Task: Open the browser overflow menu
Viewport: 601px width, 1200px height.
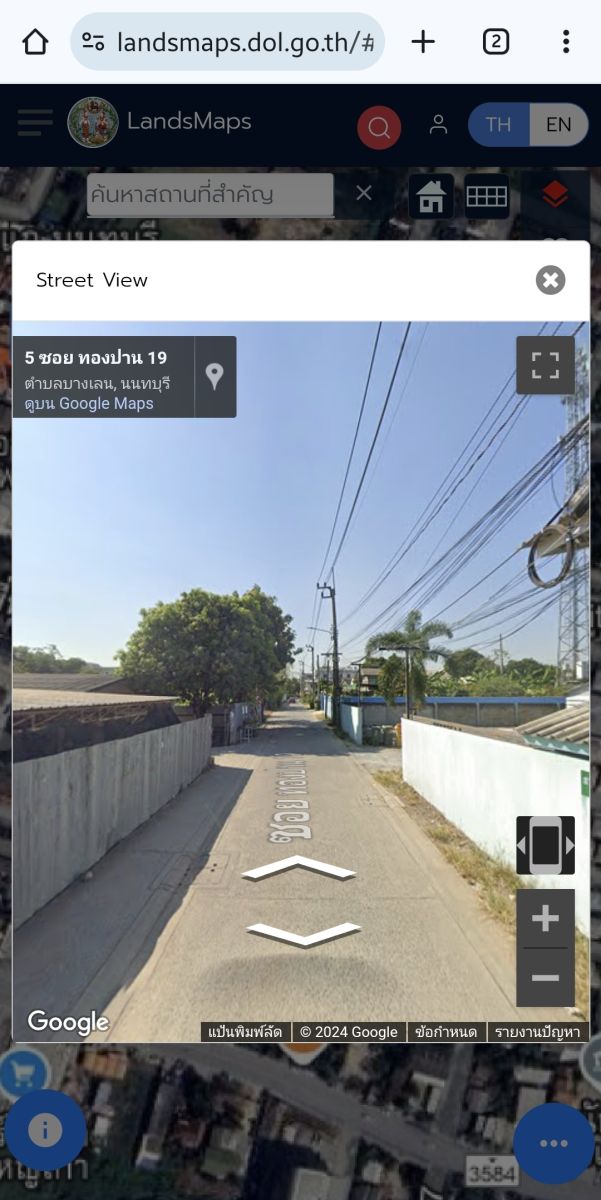Action: 566,42
